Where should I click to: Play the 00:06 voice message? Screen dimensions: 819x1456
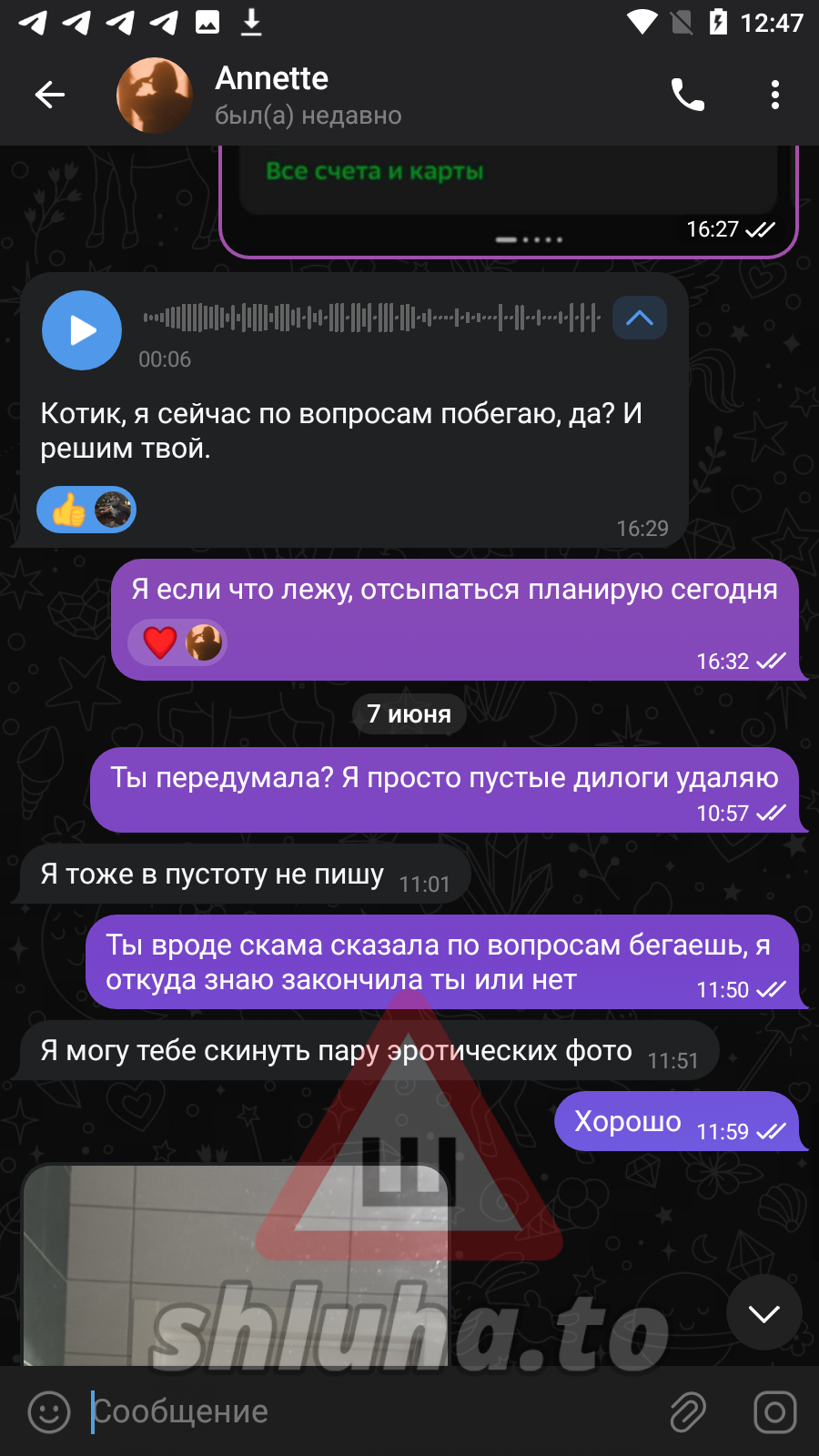[x=82, y=330]
